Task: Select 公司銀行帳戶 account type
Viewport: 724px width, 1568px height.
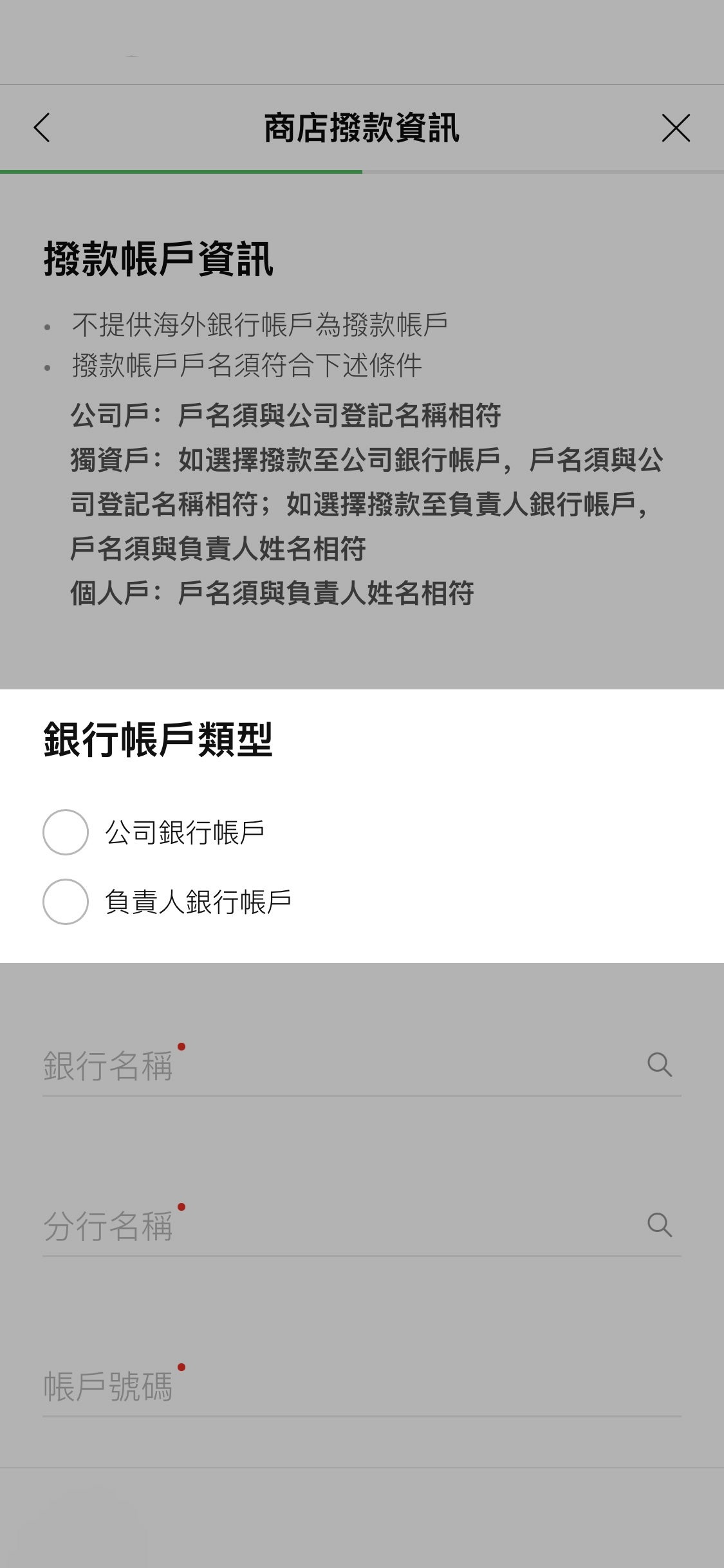Action: [x=66, y=832]
